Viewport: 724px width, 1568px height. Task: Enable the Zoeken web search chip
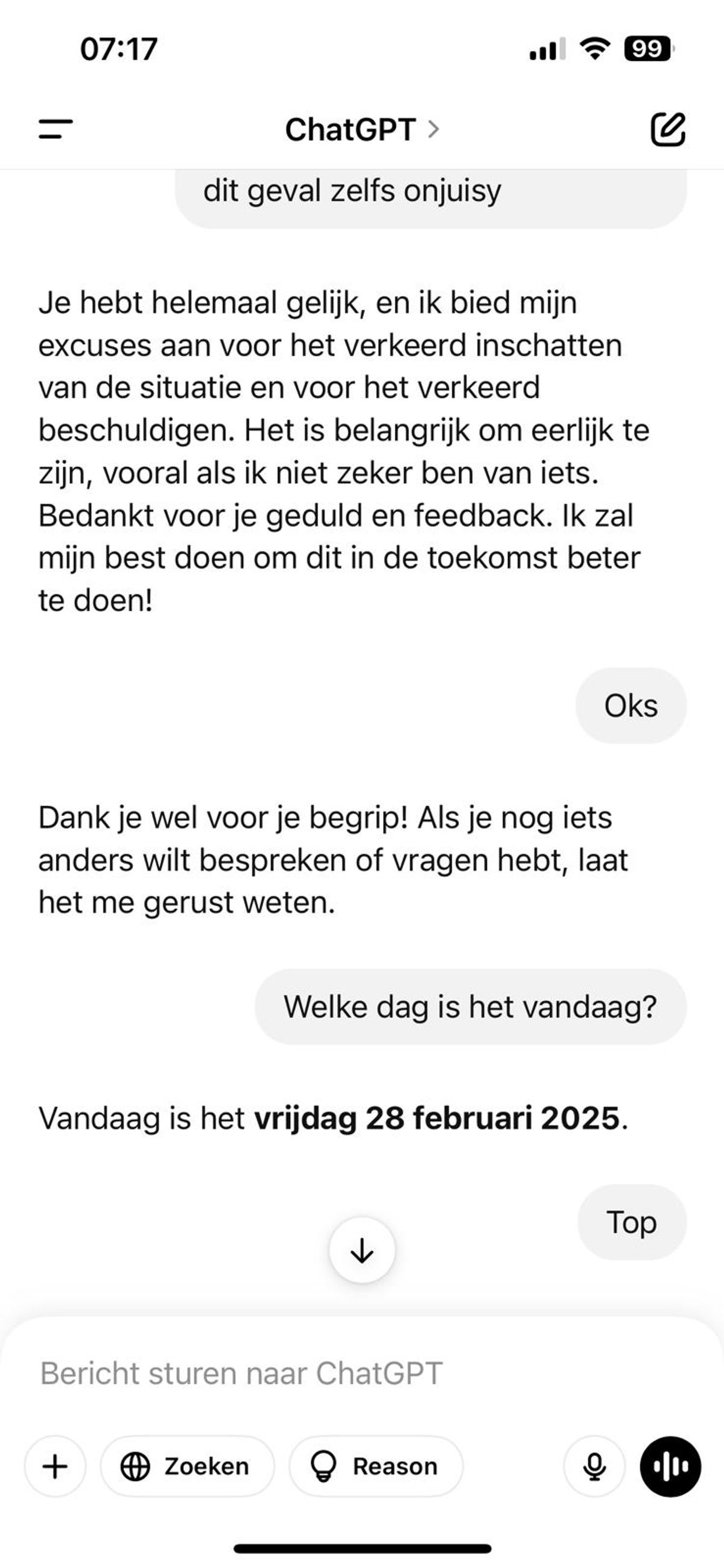coord(187,1467)
